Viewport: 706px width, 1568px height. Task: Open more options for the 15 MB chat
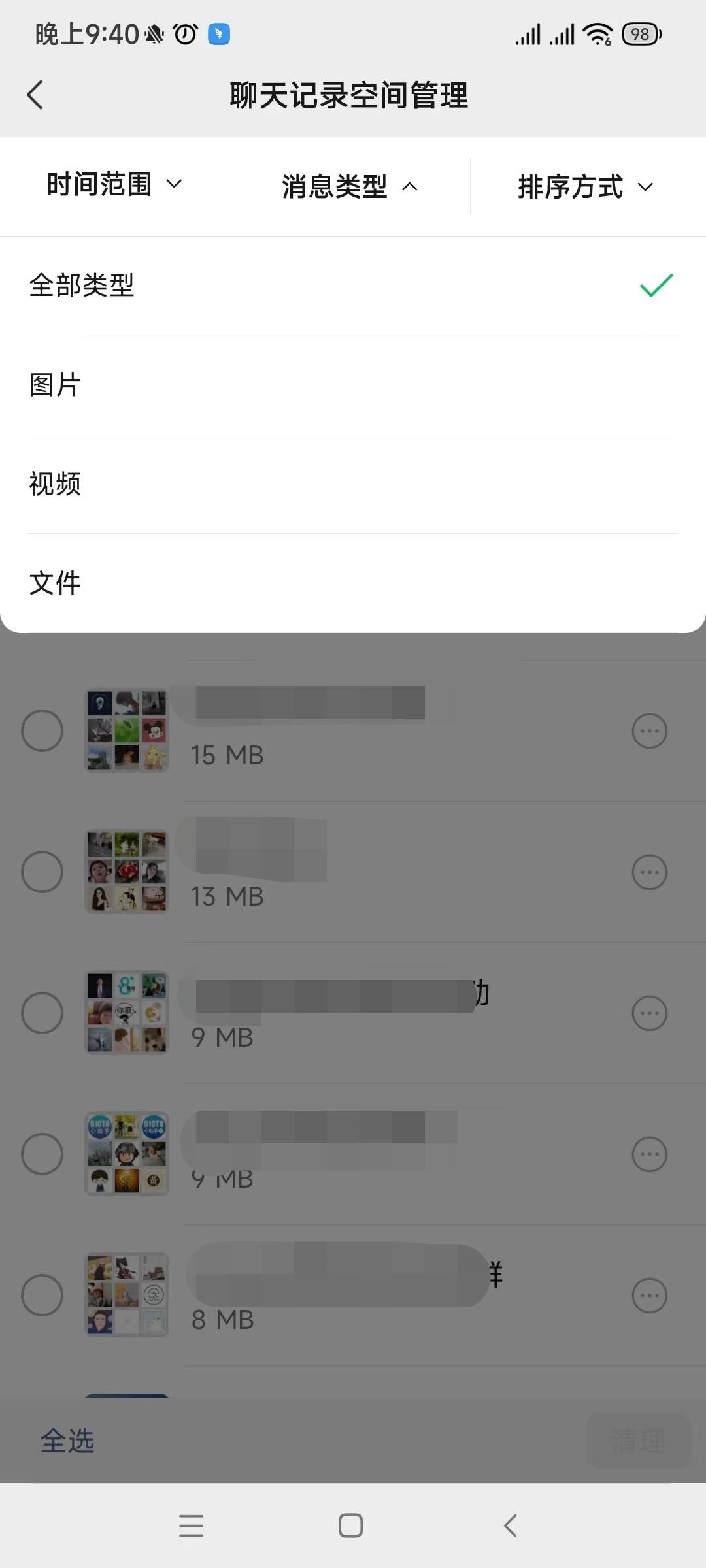(x=649, y=730)
